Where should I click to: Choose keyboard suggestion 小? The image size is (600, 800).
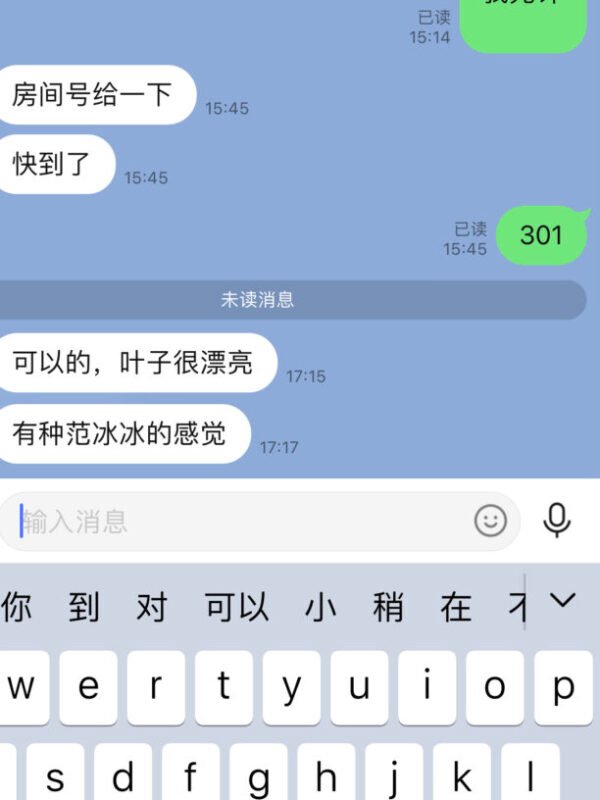(x=320, y=607)
